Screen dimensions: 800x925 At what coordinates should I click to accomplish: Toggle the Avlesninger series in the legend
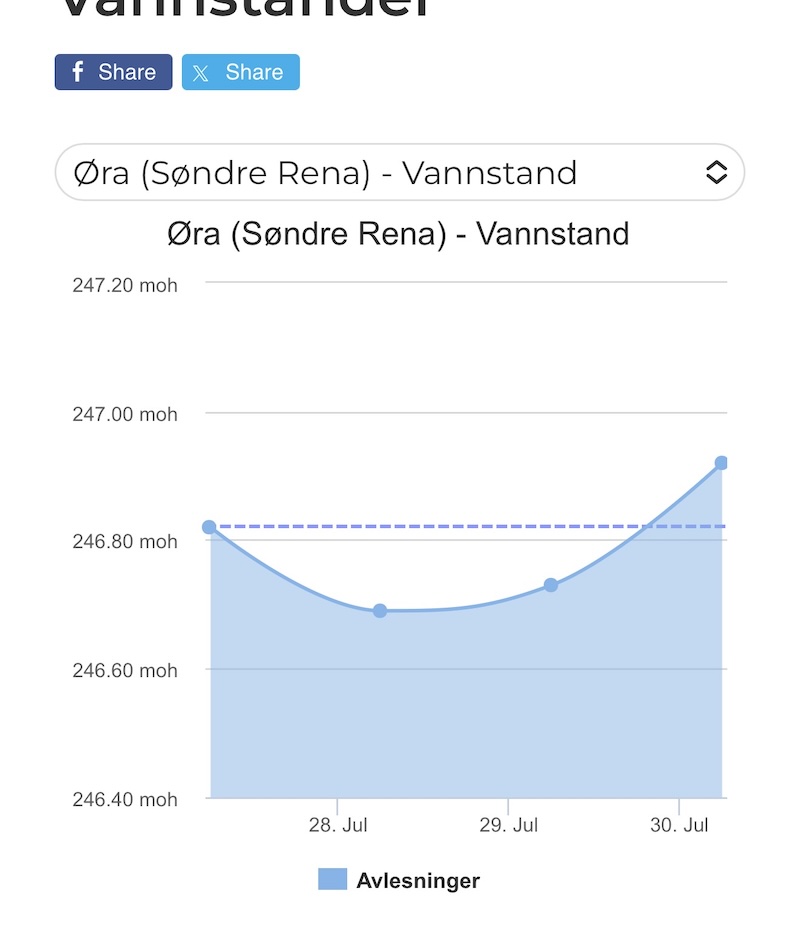pos(418,880)
